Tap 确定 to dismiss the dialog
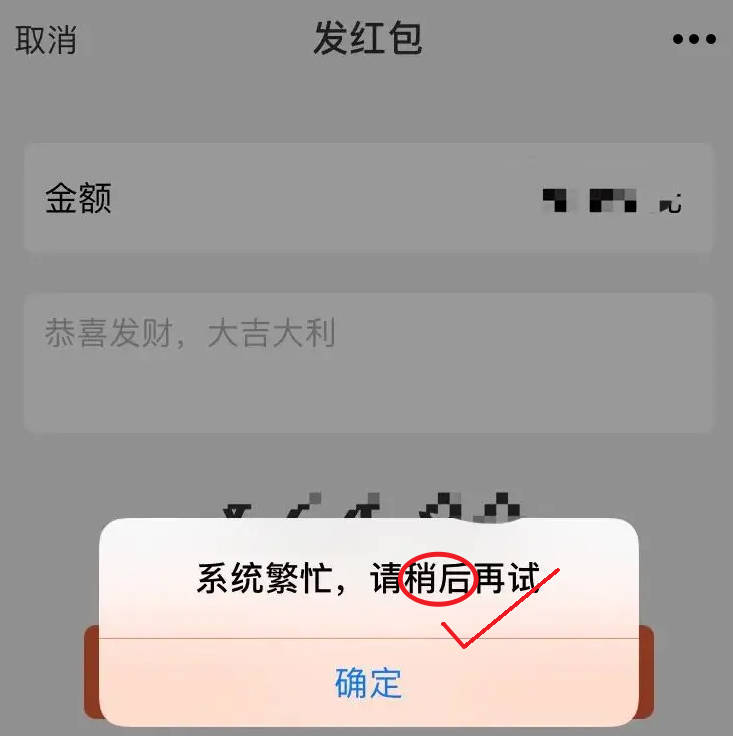The image size is (733, 736). [368, 683]
